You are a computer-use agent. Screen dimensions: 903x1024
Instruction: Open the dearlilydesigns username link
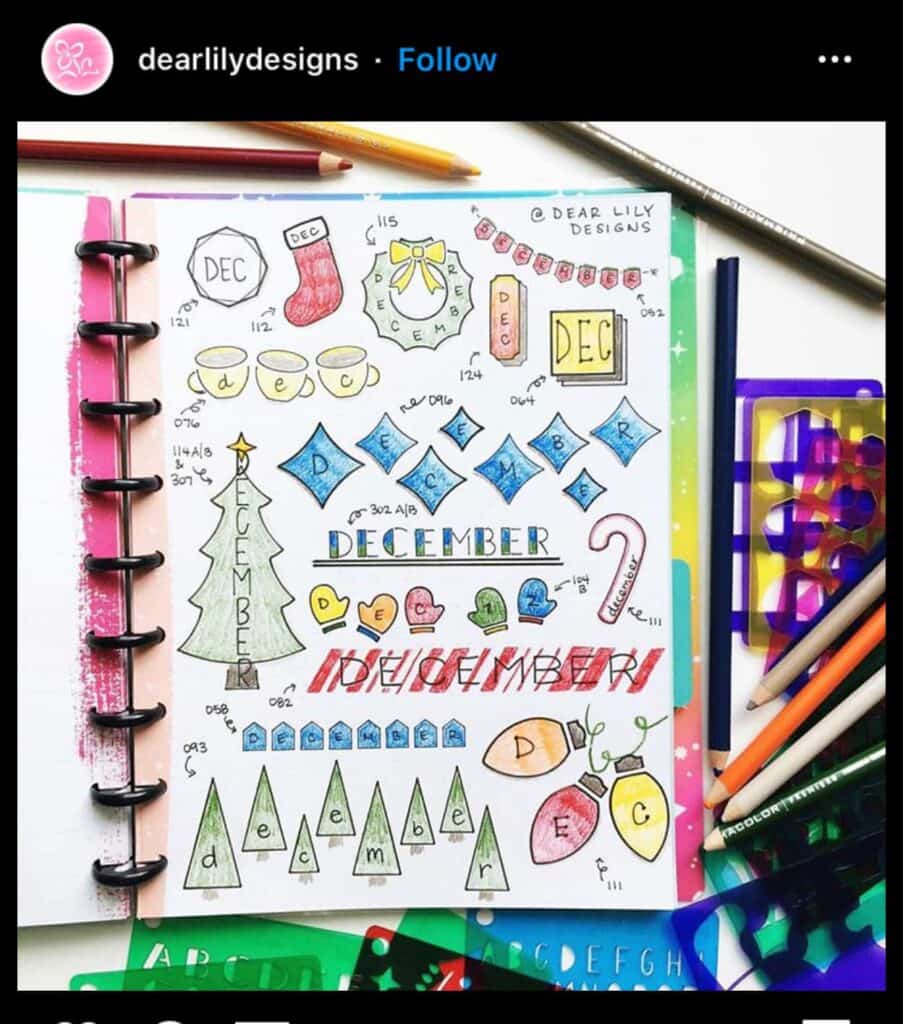pos(247,60)
